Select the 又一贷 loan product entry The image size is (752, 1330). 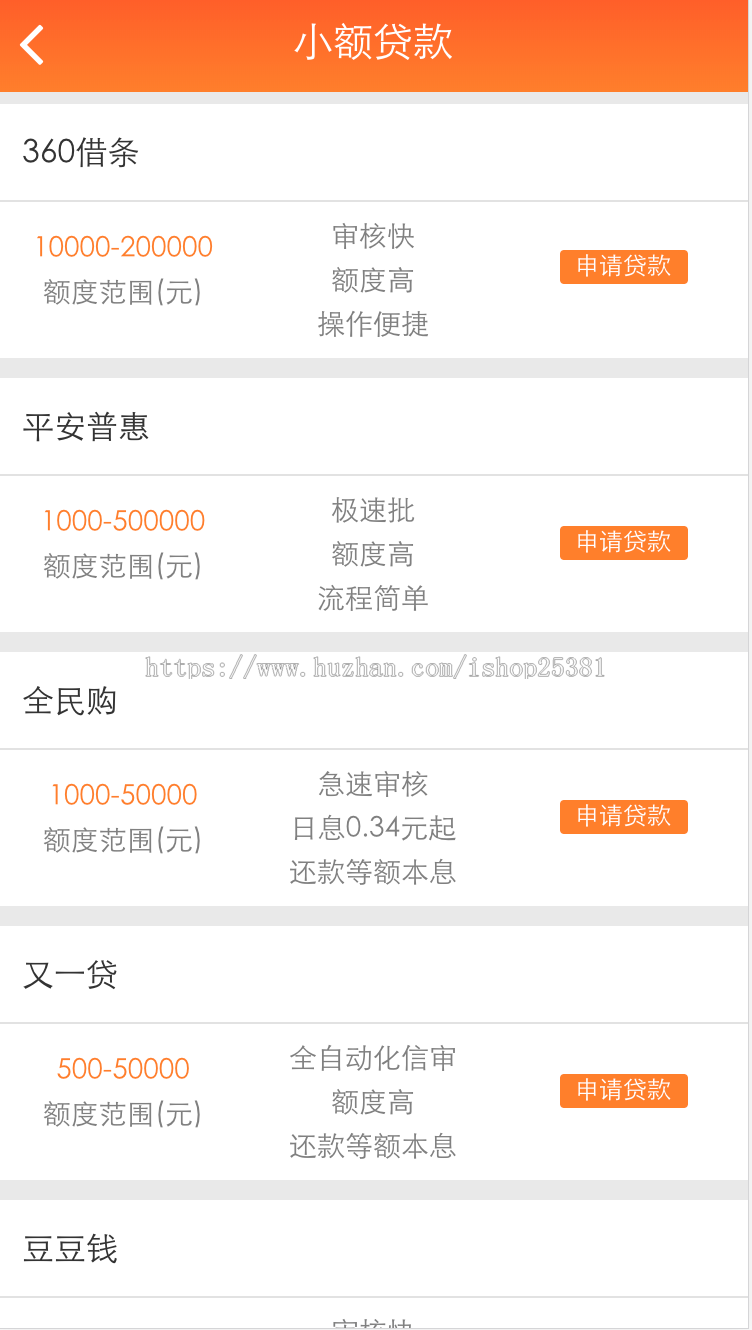pos(70,975)
